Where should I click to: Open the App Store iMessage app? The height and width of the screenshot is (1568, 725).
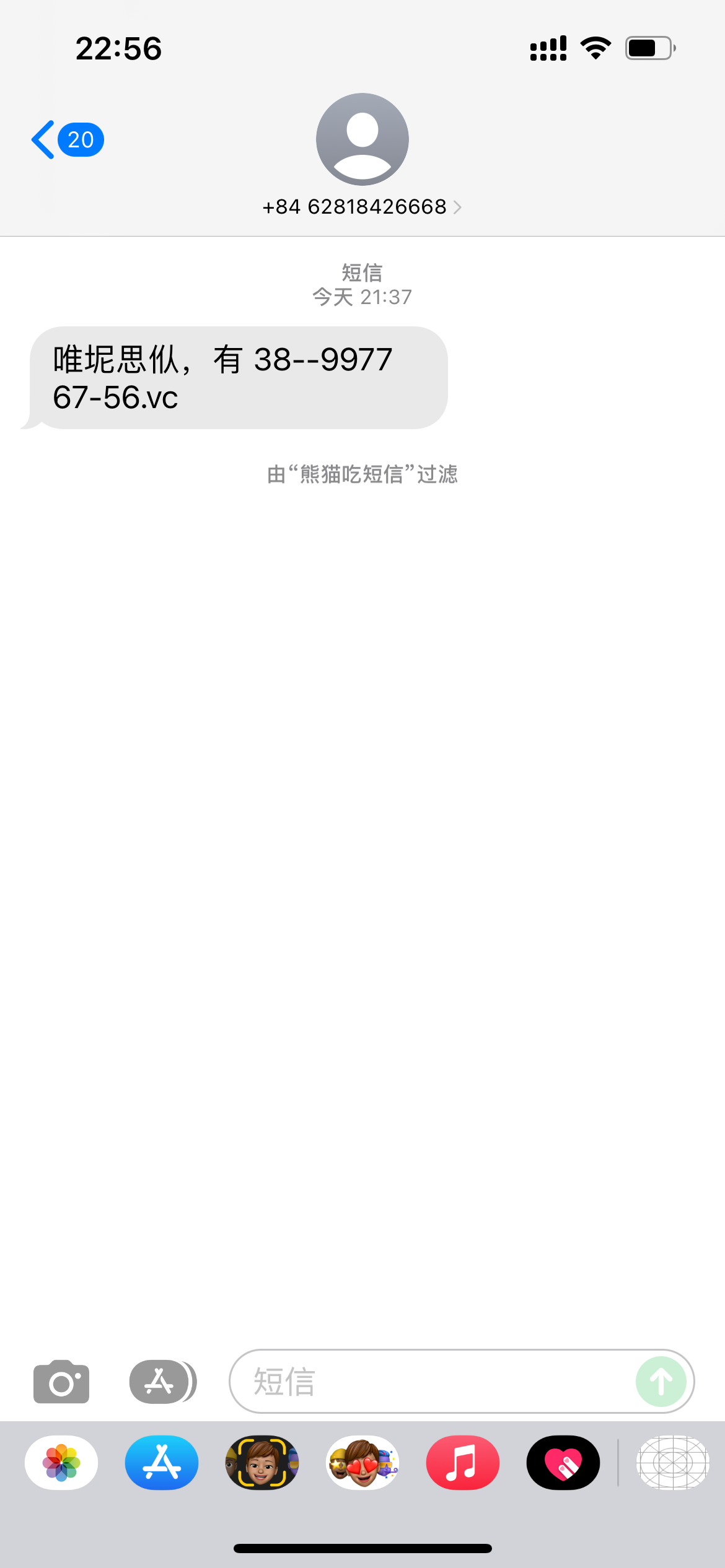click(162, 1463)
